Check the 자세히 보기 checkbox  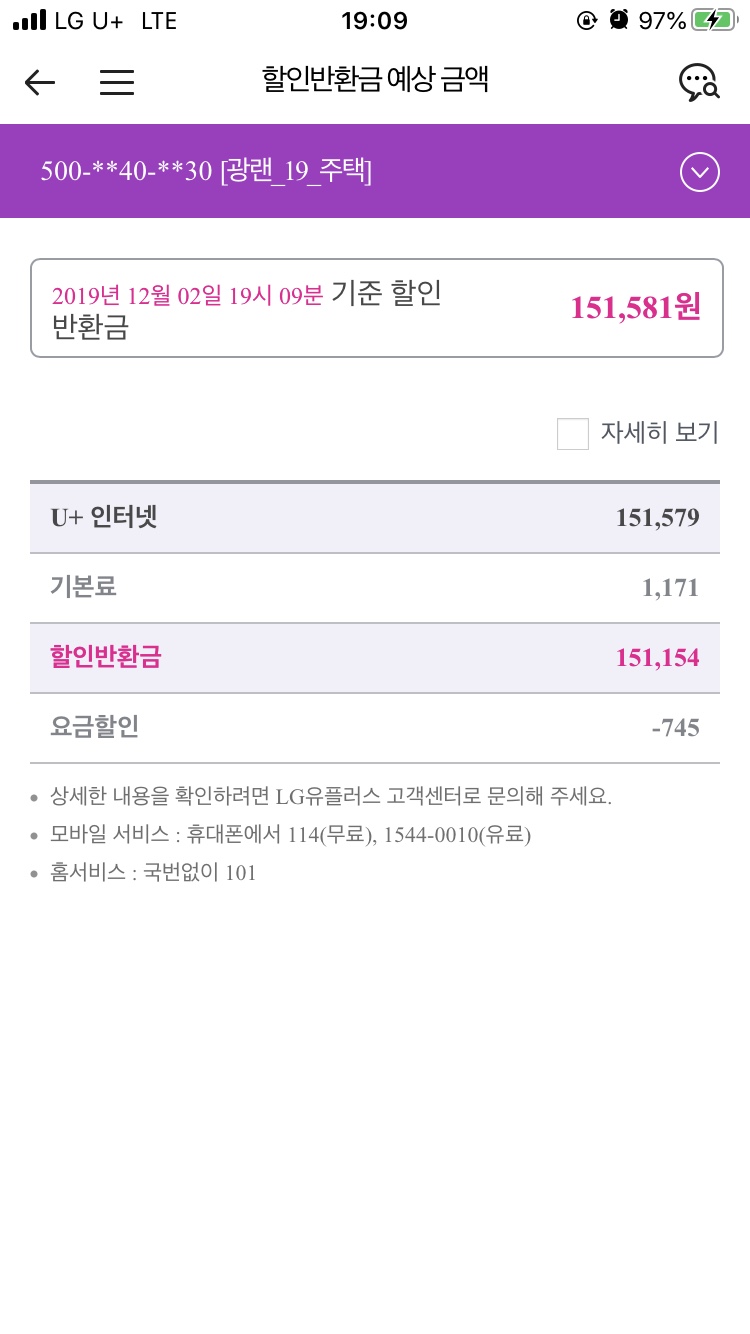pos(573,434)
